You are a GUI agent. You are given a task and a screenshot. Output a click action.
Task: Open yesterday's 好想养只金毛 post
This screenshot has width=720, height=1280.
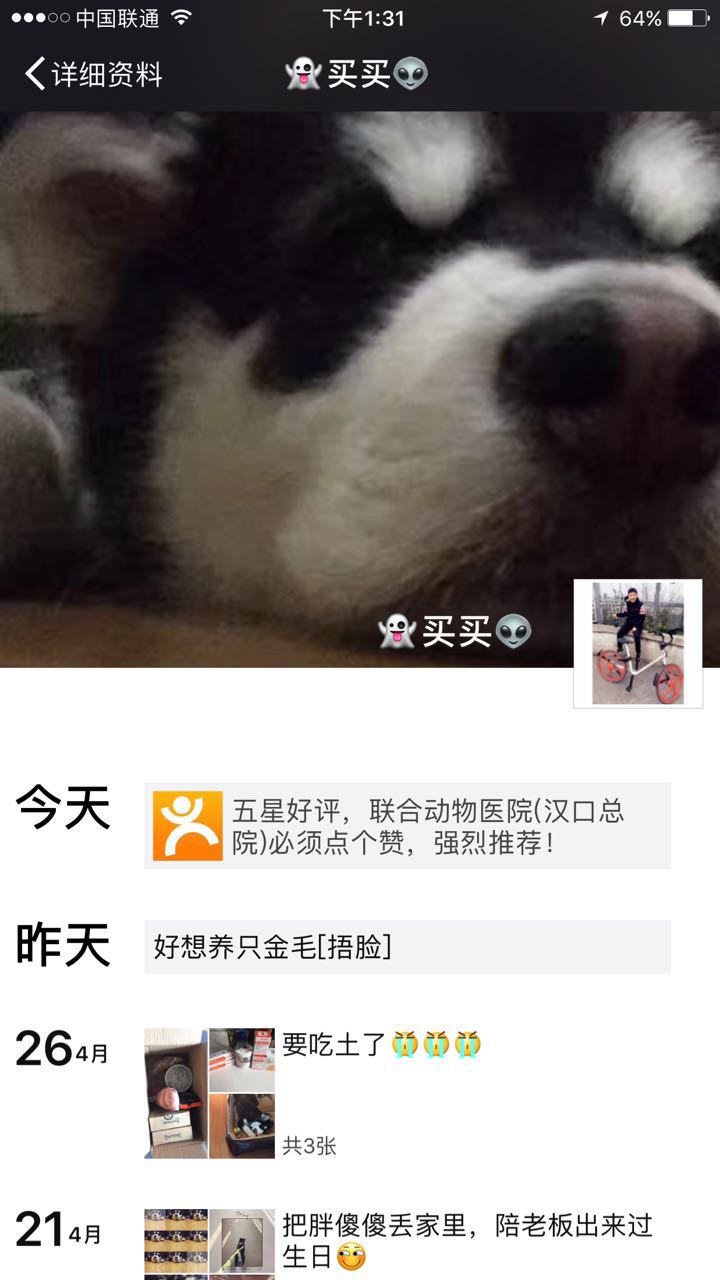pyautogui.click(x=407, y=947)
